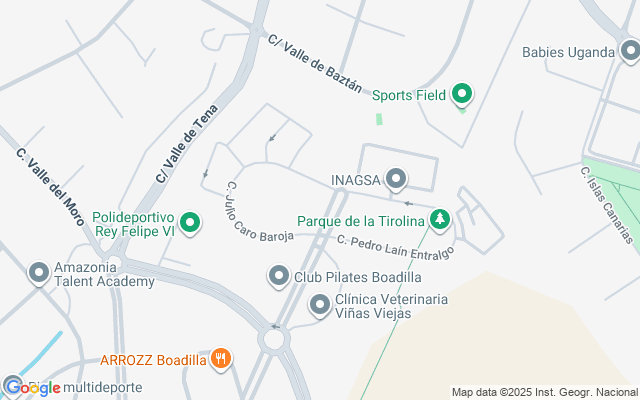Open the ARROZZ Boadilla restaurant pin
The image size is (640, 400).
coord(222,359)
